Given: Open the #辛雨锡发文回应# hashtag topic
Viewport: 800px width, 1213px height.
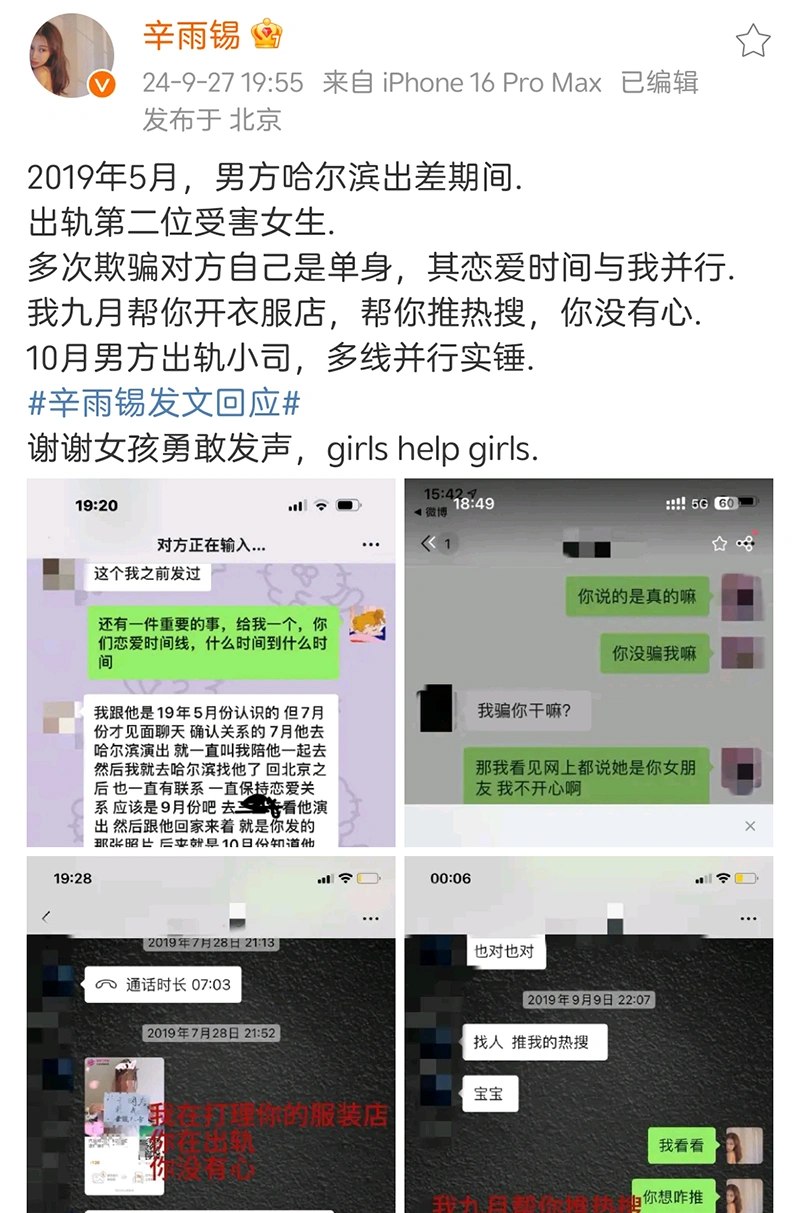Looking at the screenshot, I should [164, 403].
